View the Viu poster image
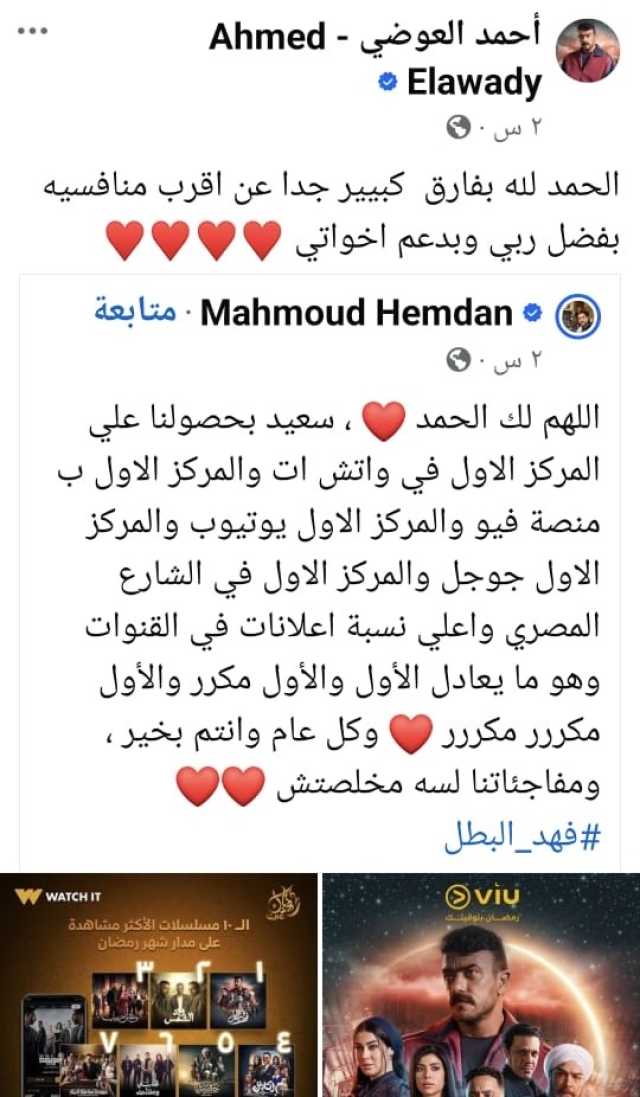The height and width of the screenshot is (1097, 640). (x=481, y=985)
